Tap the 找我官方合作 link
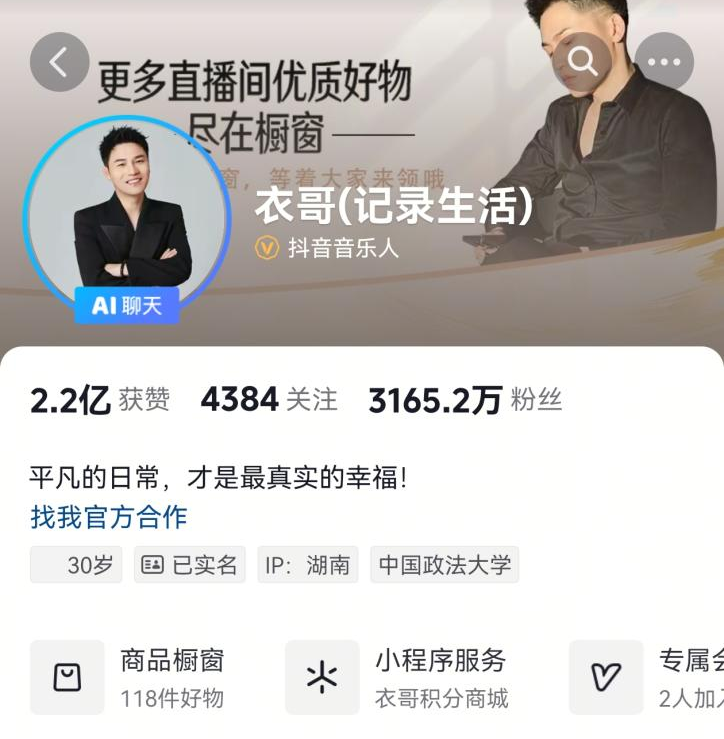The width and height of the screenshot is (724, 739). point(109,517)
